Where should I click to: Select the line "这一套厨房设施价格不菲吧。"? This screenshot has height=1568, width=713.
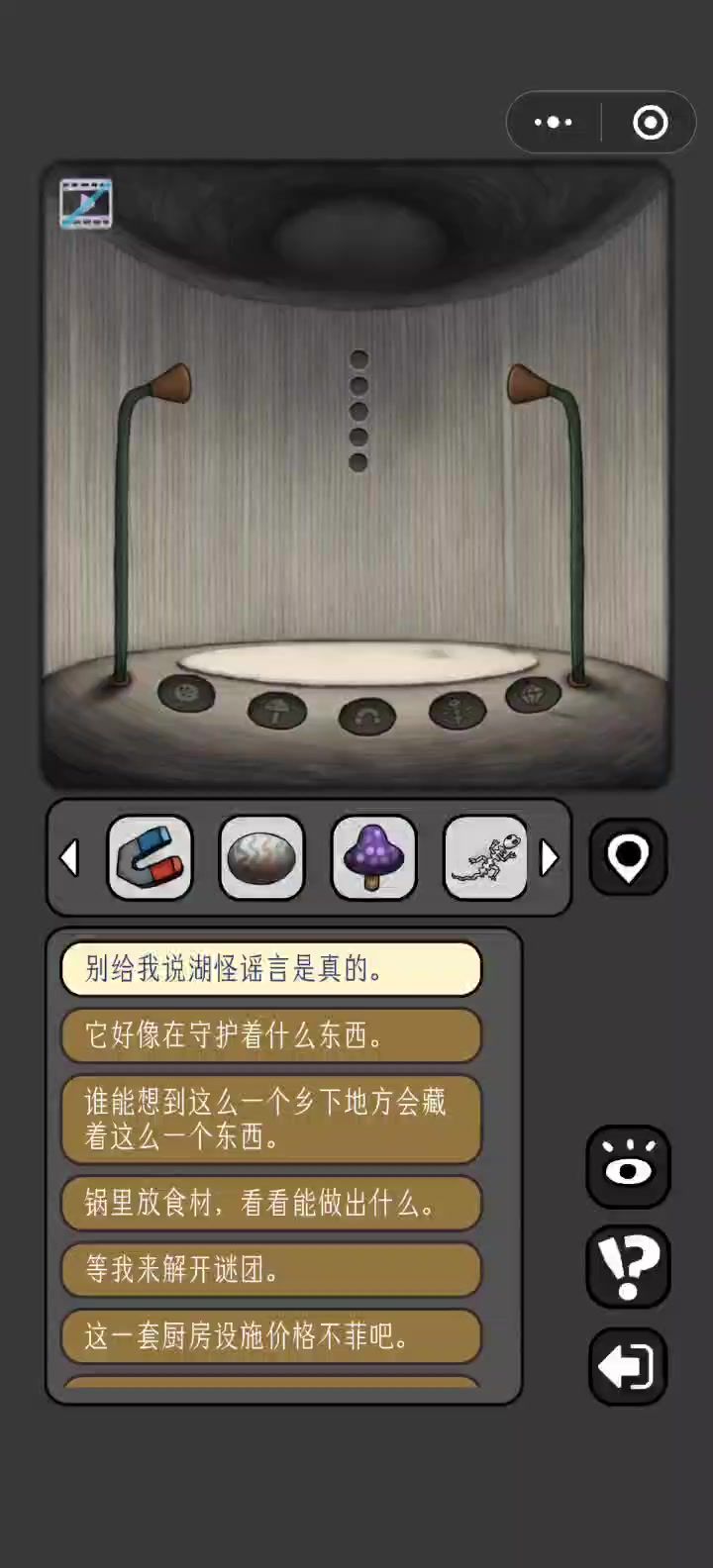pos(271,1337)
